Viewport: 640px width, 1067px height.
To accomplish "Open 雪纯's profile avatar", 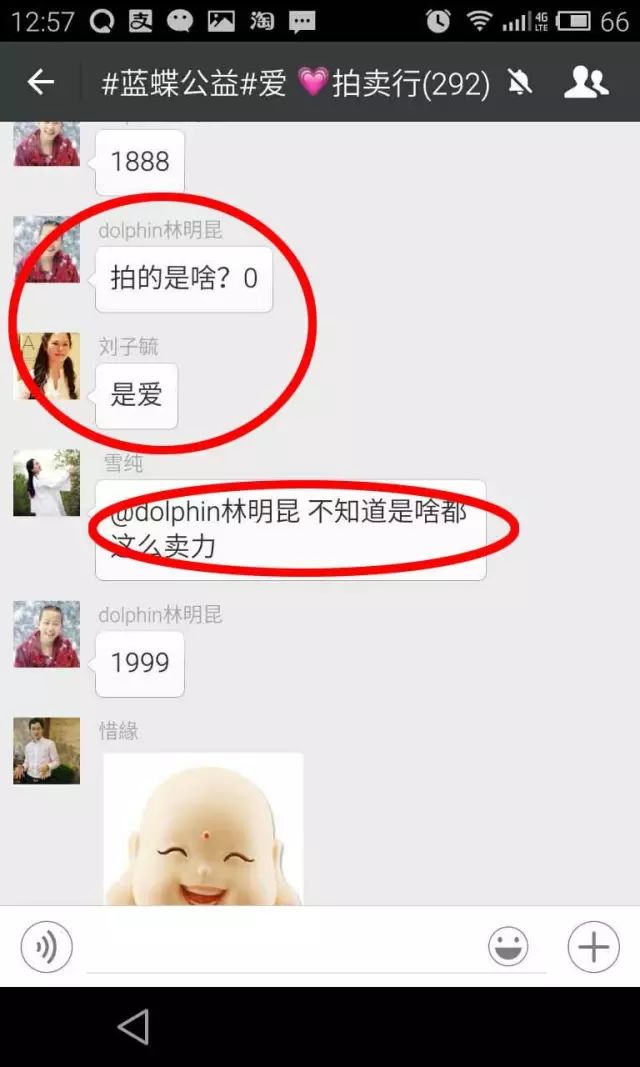I will 46,483.
